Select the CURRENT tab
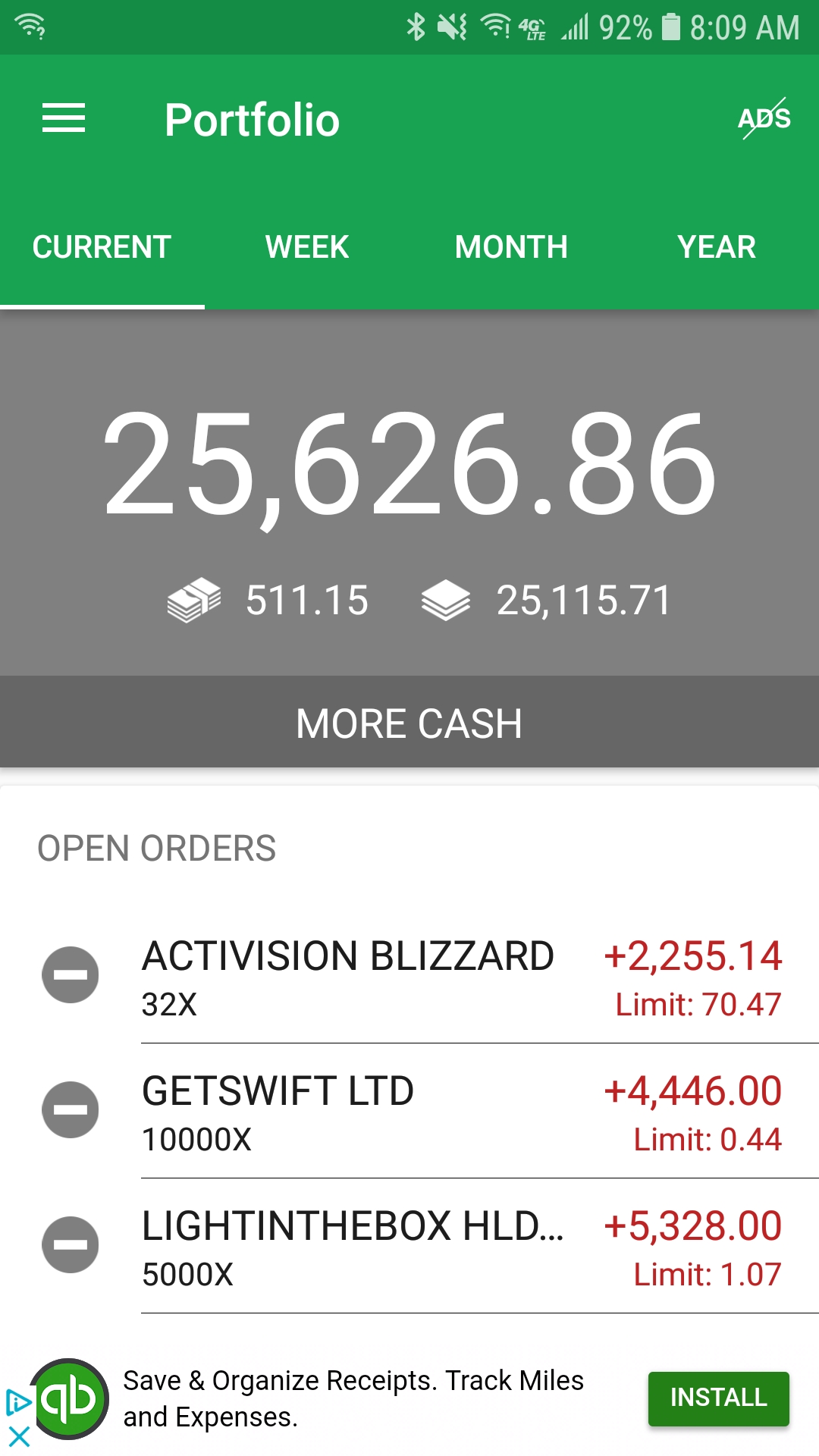 coord(102,247)
